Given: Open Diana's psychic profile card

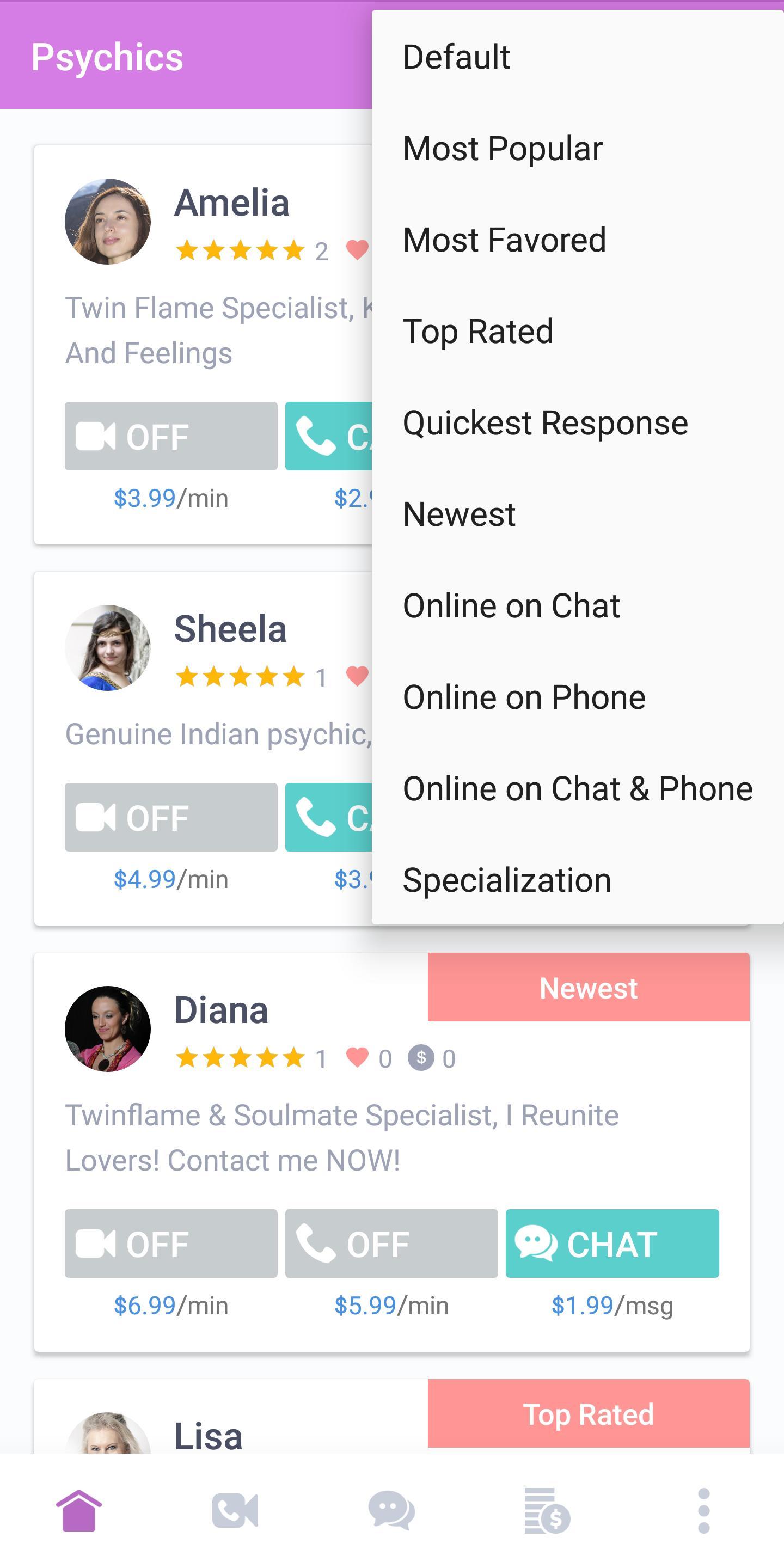Looking at the screenshot, I should (391, 1151).
